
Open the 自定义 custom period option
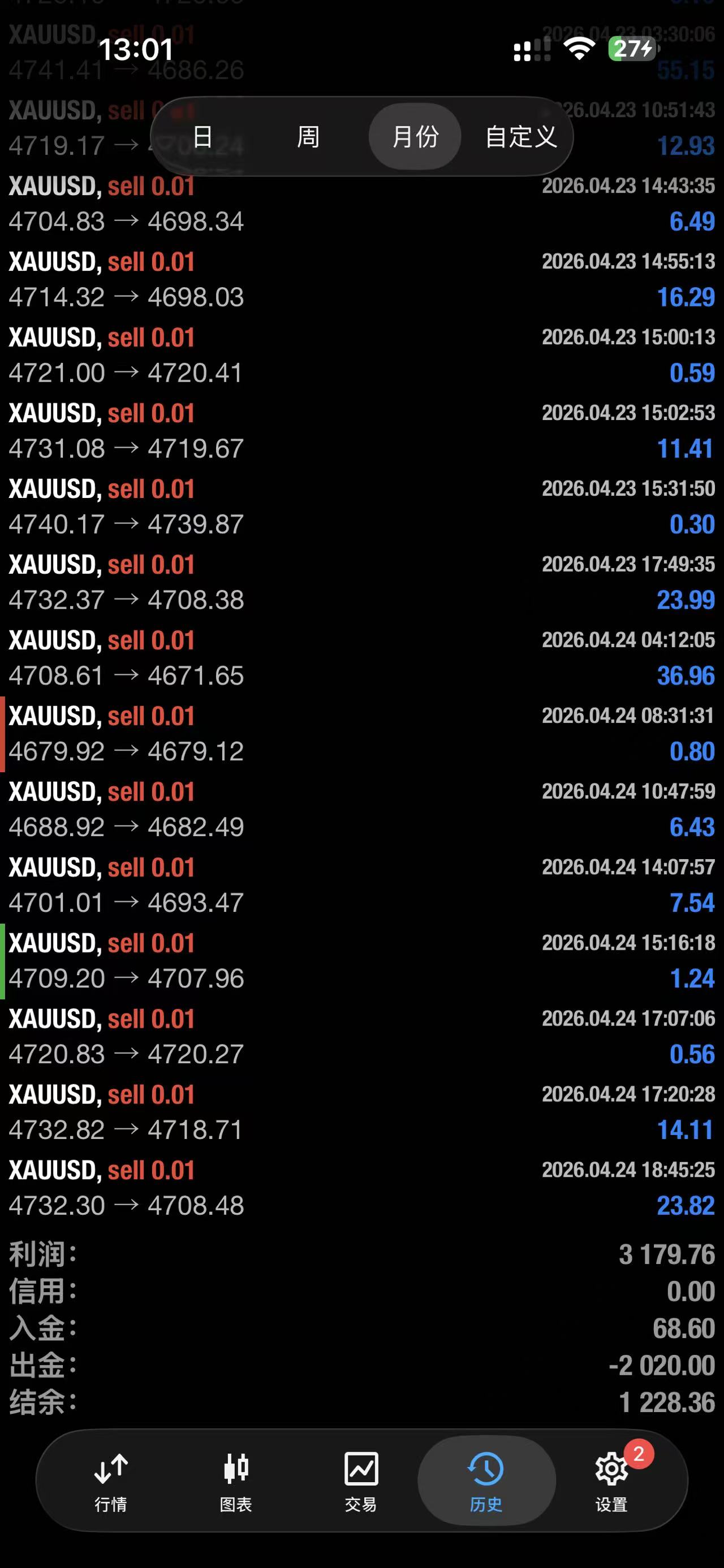coord(520,136)
